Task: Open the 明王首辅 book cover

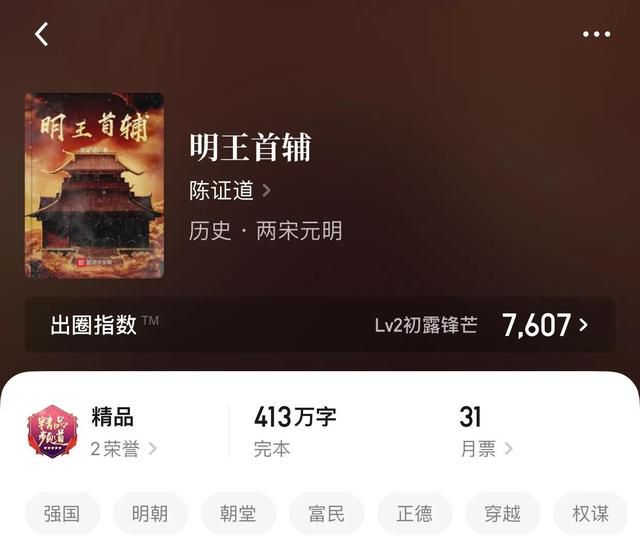Action: point(94,185)
